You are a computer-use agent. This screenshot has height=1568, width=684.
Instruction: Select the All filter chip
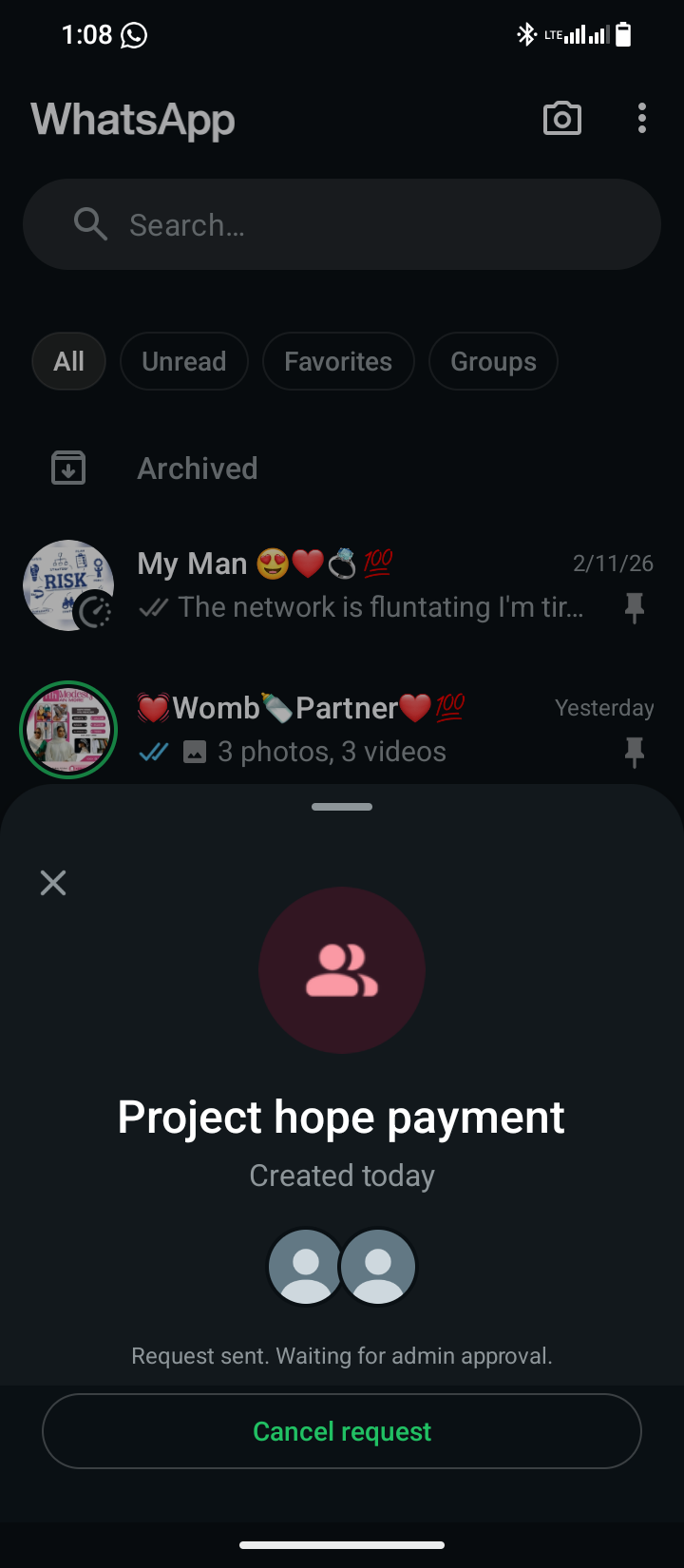pyautogui.click(x=68, y=361)
